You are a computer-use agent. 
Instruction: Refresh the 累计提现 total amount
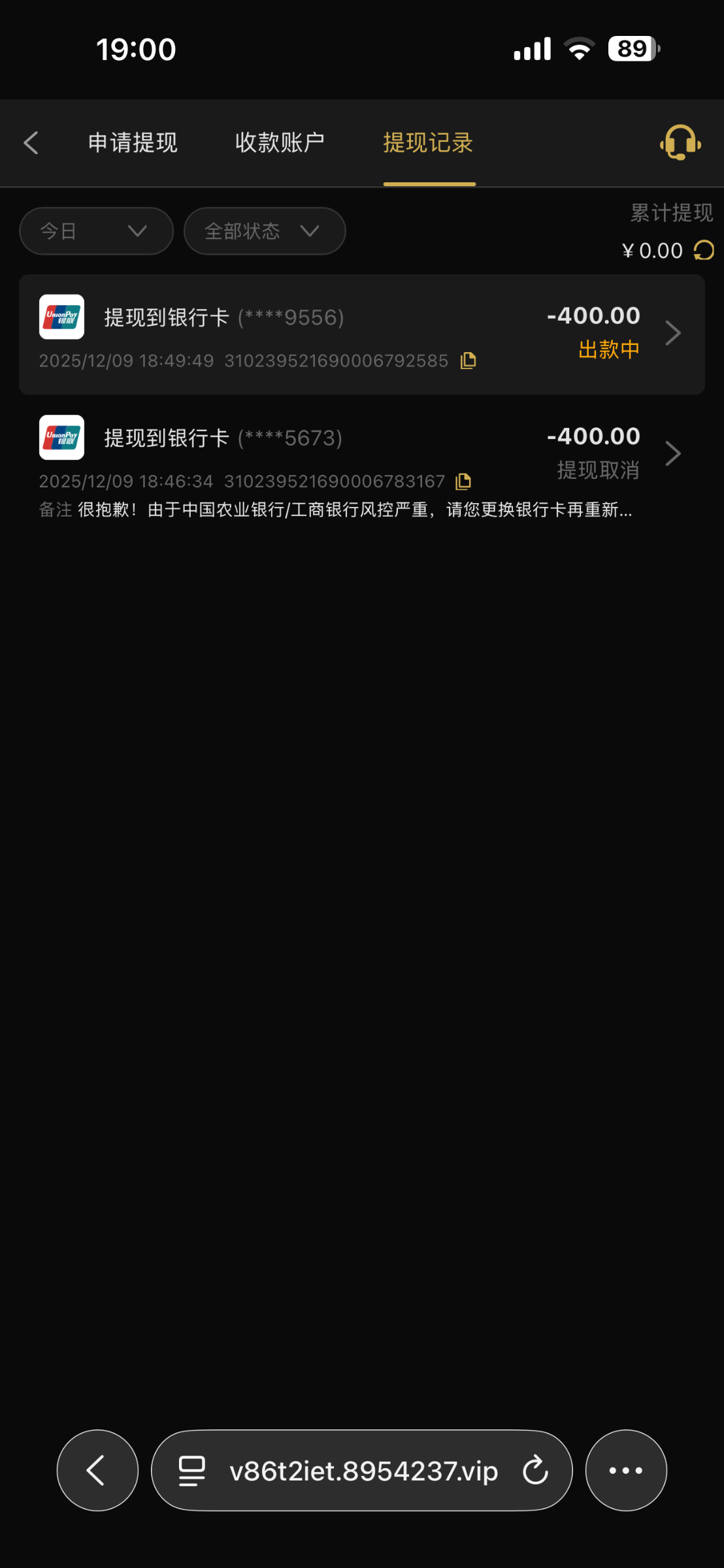(704, 250)
